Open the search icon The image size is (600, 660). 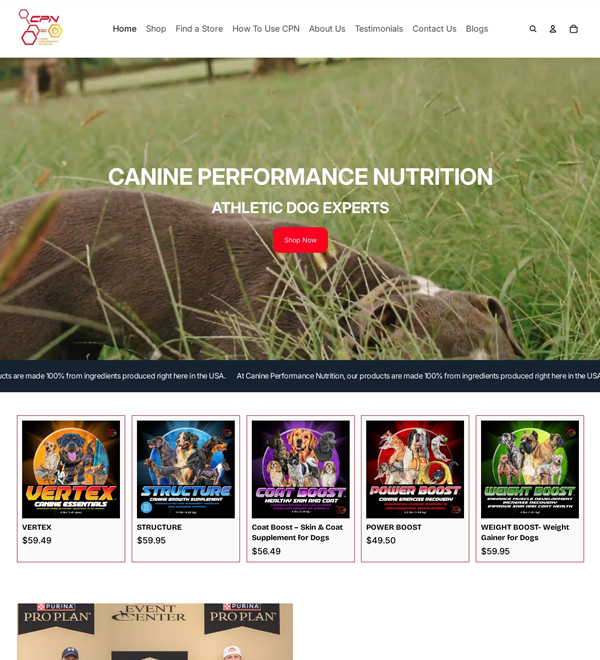pyautogui.click(x=533, y=29)
